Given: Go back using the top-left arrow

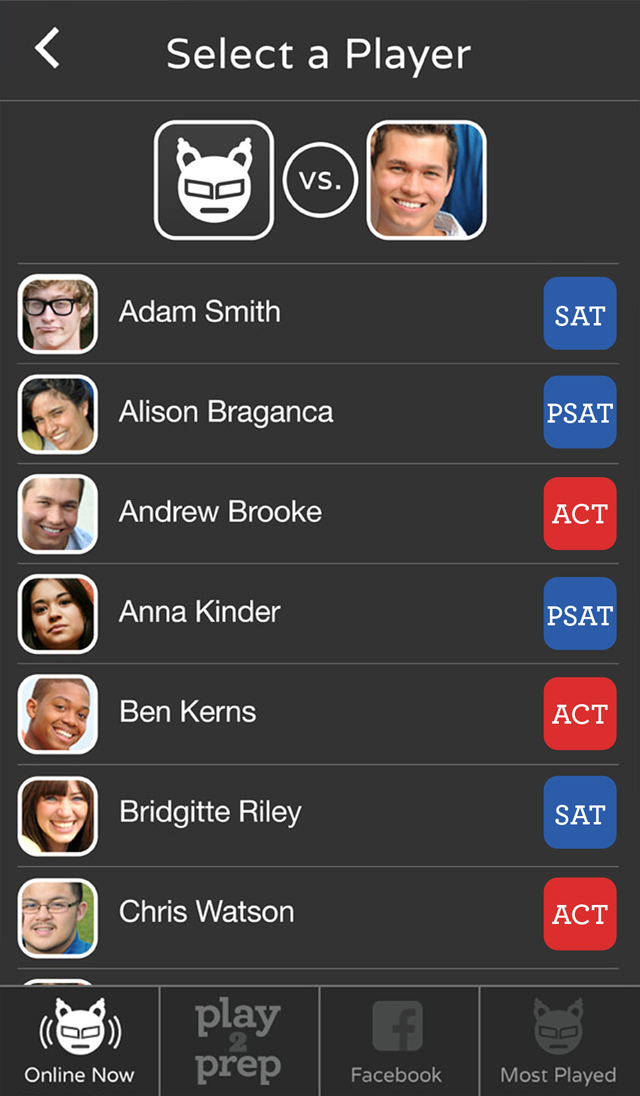Looking at the screenshot, I should tap(47, 49).
